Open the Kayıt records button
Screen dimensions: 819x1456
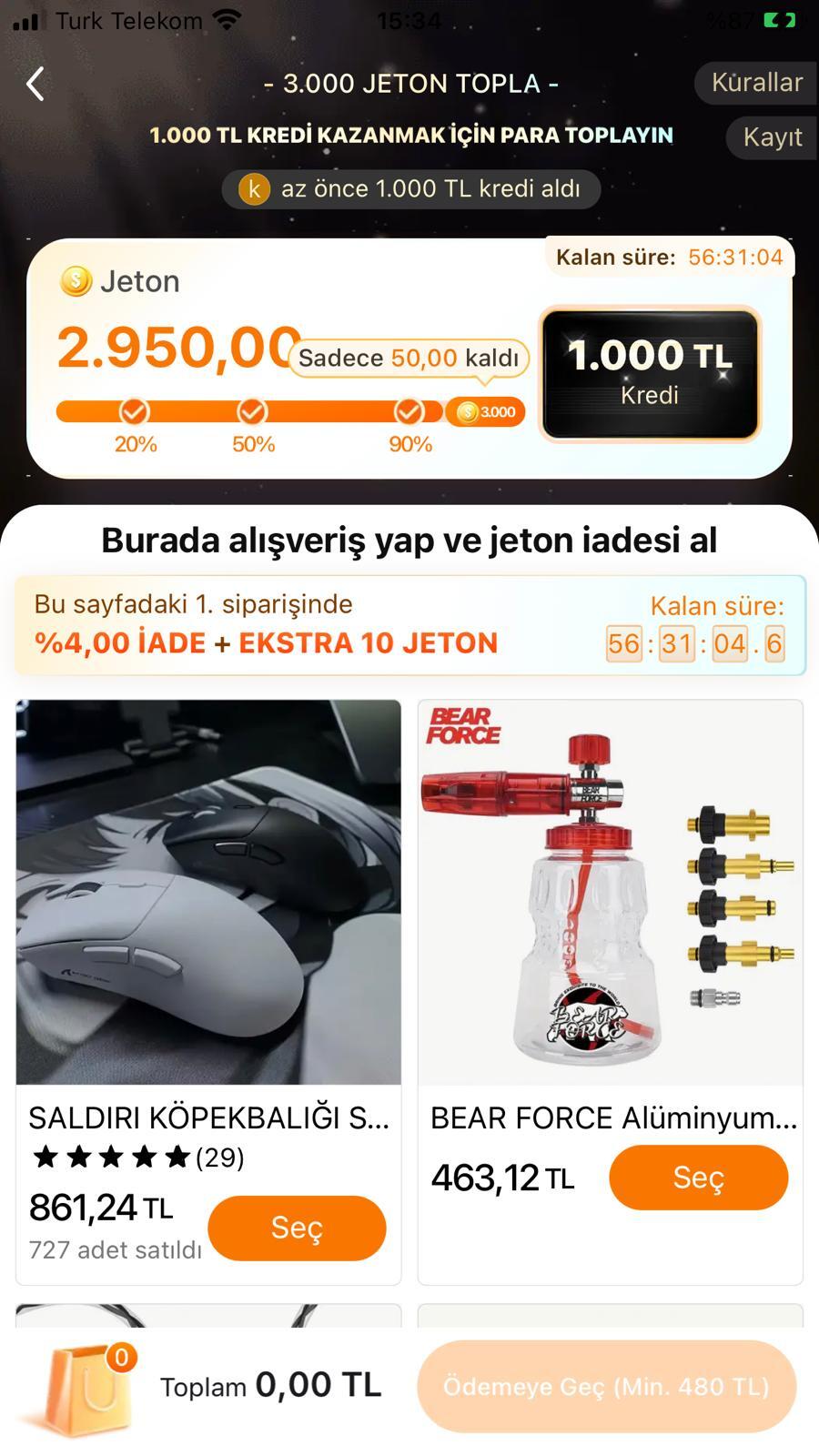tap(772, 137)
